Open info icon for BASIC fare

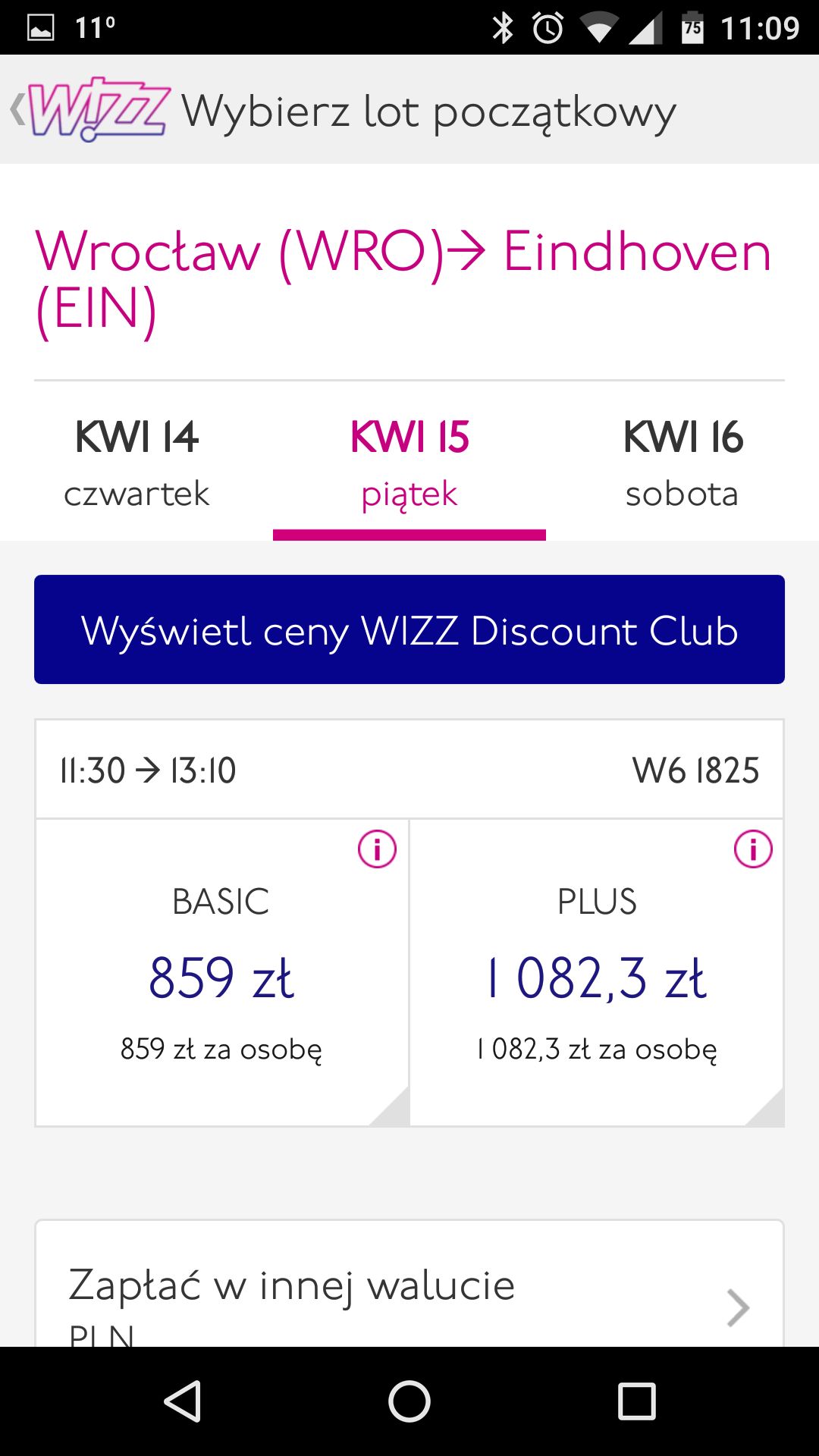pos(377,849)
